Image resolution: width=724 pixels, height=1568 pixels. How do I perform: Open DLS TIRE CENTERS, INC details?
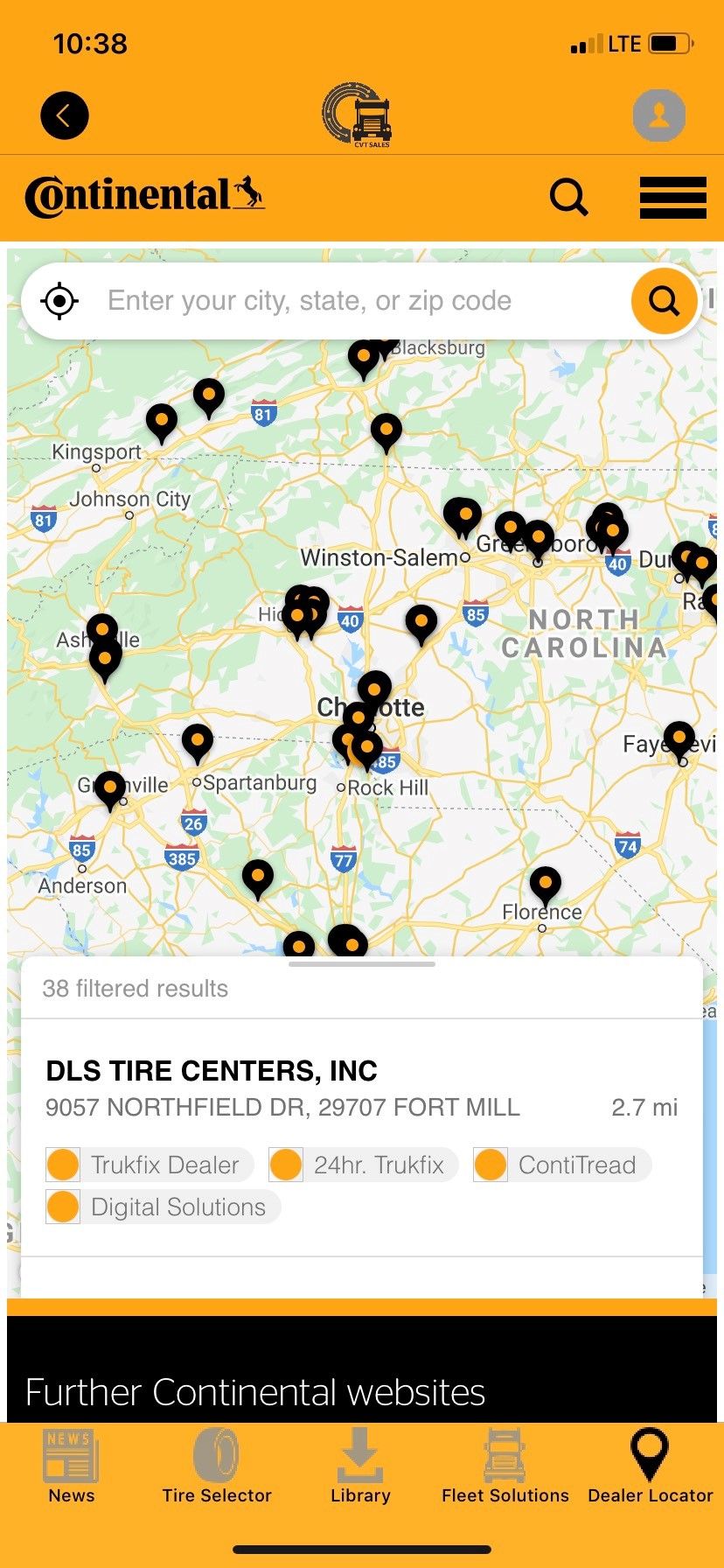click(211, 1070)
